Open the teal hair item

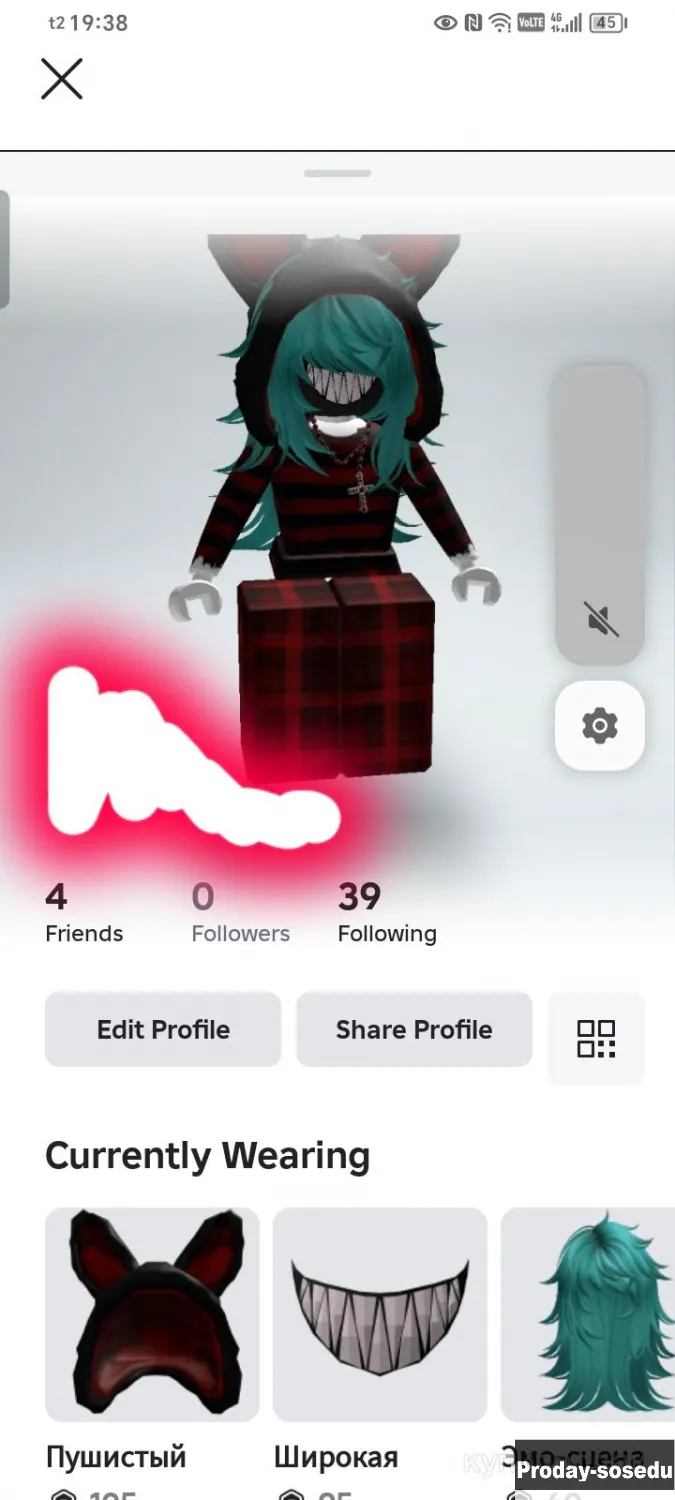click(x=588, y=1314)
